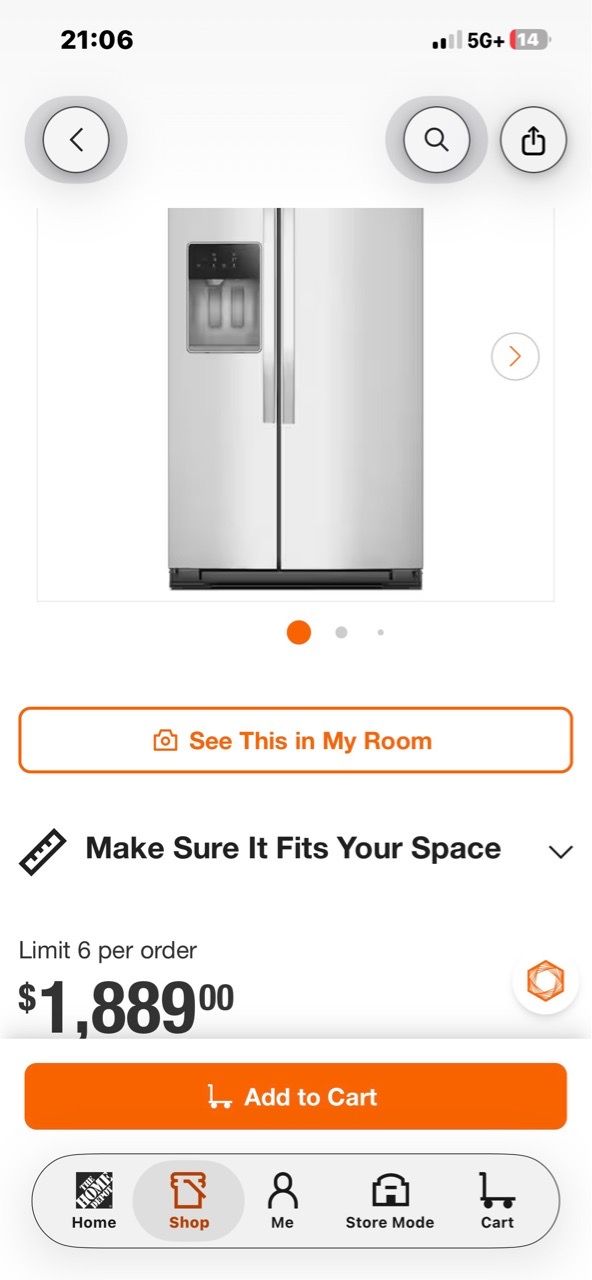Show the next product image
The height and width of the screenshot is (1280, 592).
pyautogui.click(x=515, y=356)
